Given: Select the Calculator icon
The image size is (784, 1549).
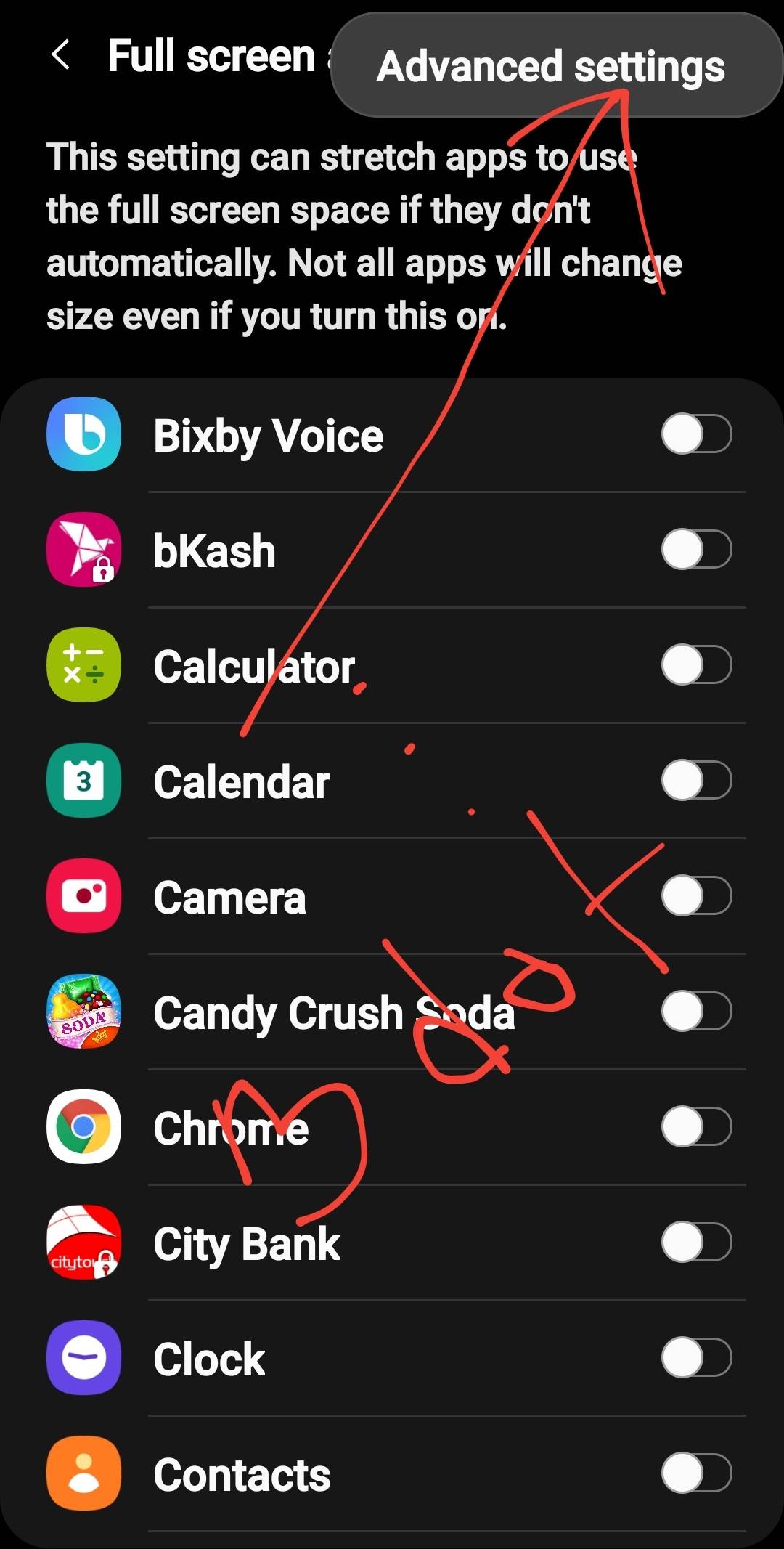Looking at the screenshot, I should pos(82,665).
